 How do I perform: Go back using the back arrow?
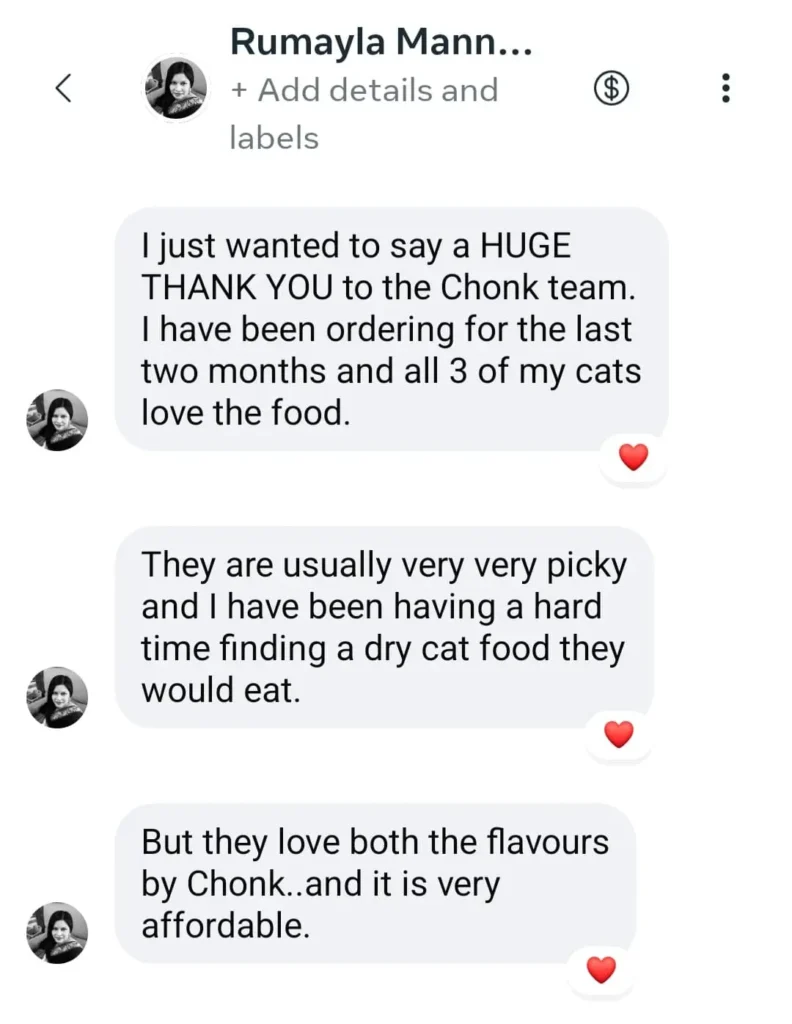tap(63, 89)
